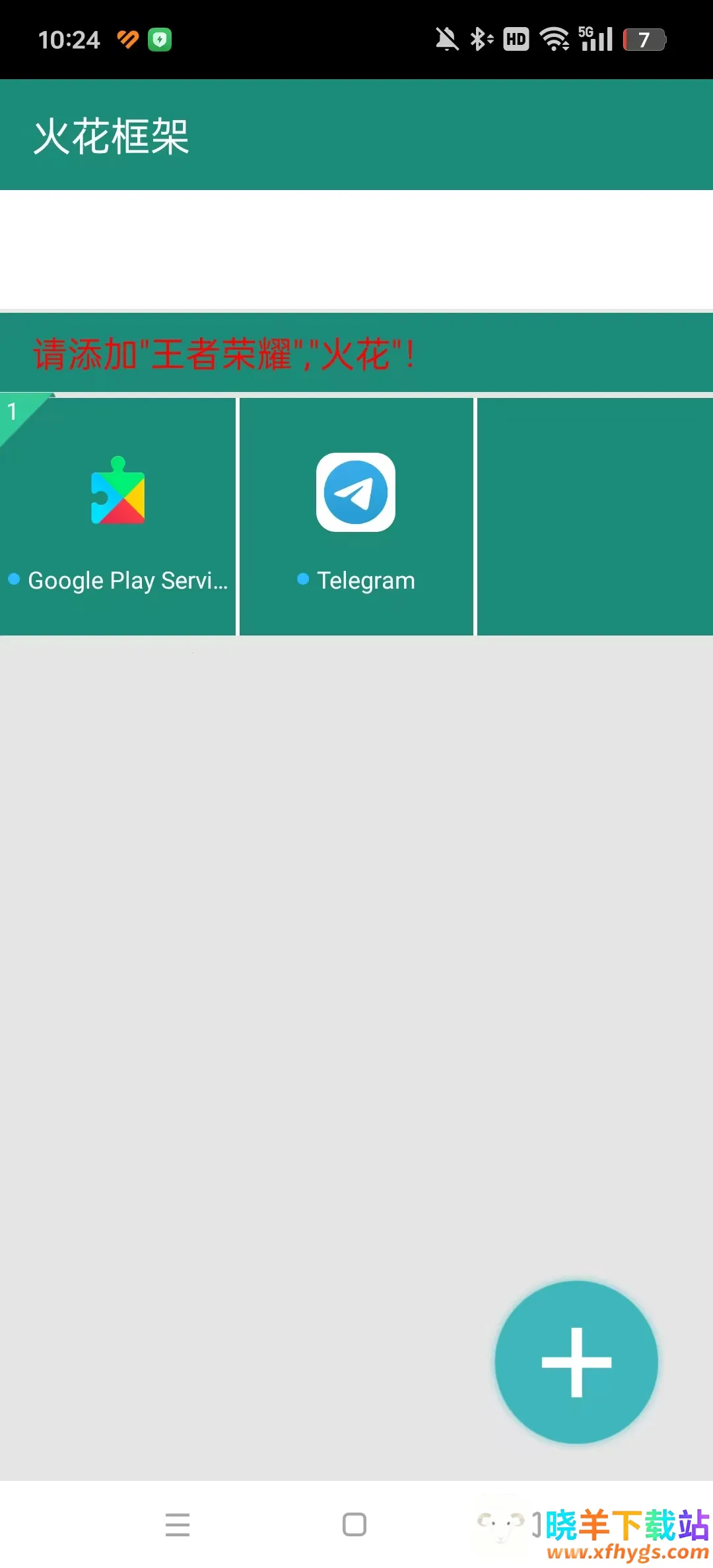Add a new app with plus button
Viewport: 713px width, 1568px height.
(x=576, y=1362)
